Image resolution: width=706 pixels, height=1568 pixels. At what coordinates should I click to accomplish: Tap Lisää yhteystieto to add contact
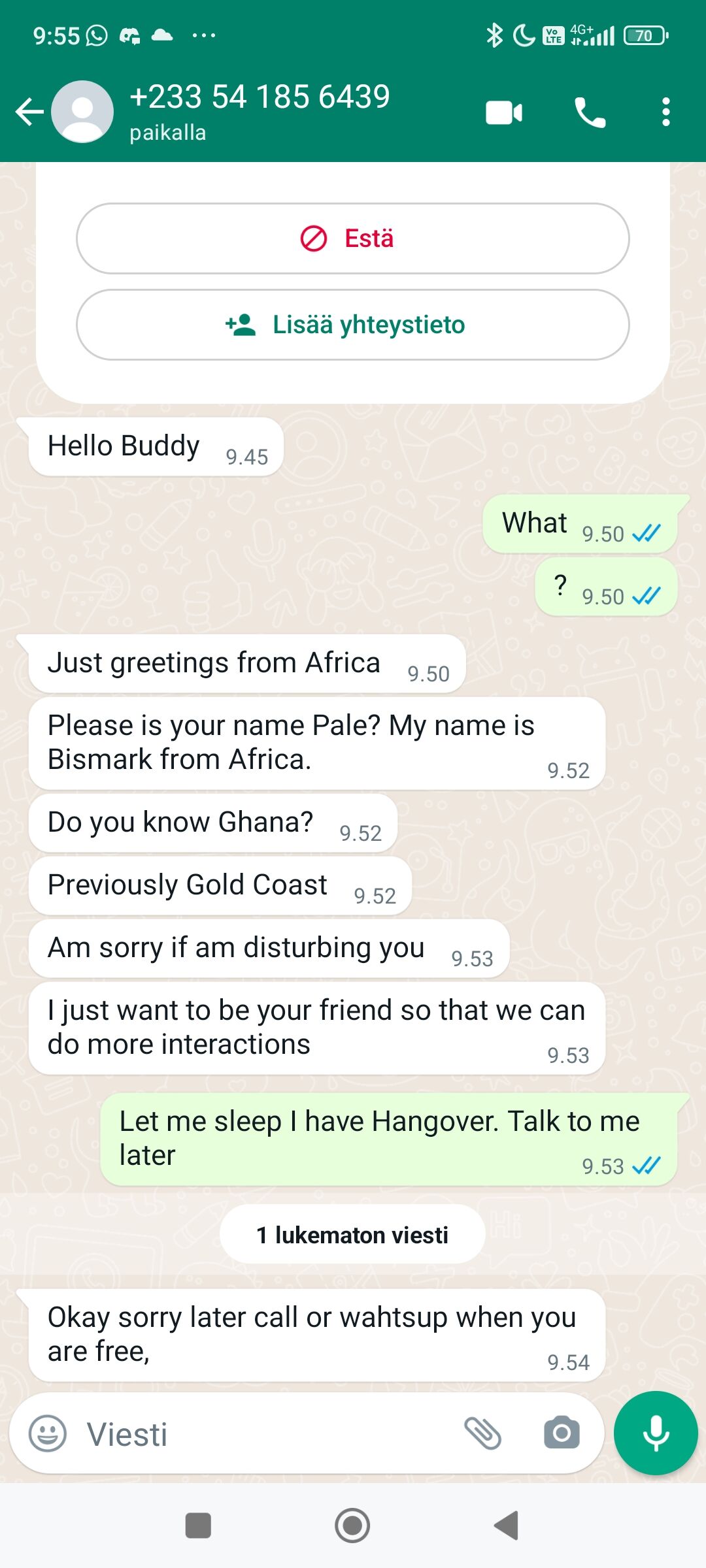(x=353, y=325)
